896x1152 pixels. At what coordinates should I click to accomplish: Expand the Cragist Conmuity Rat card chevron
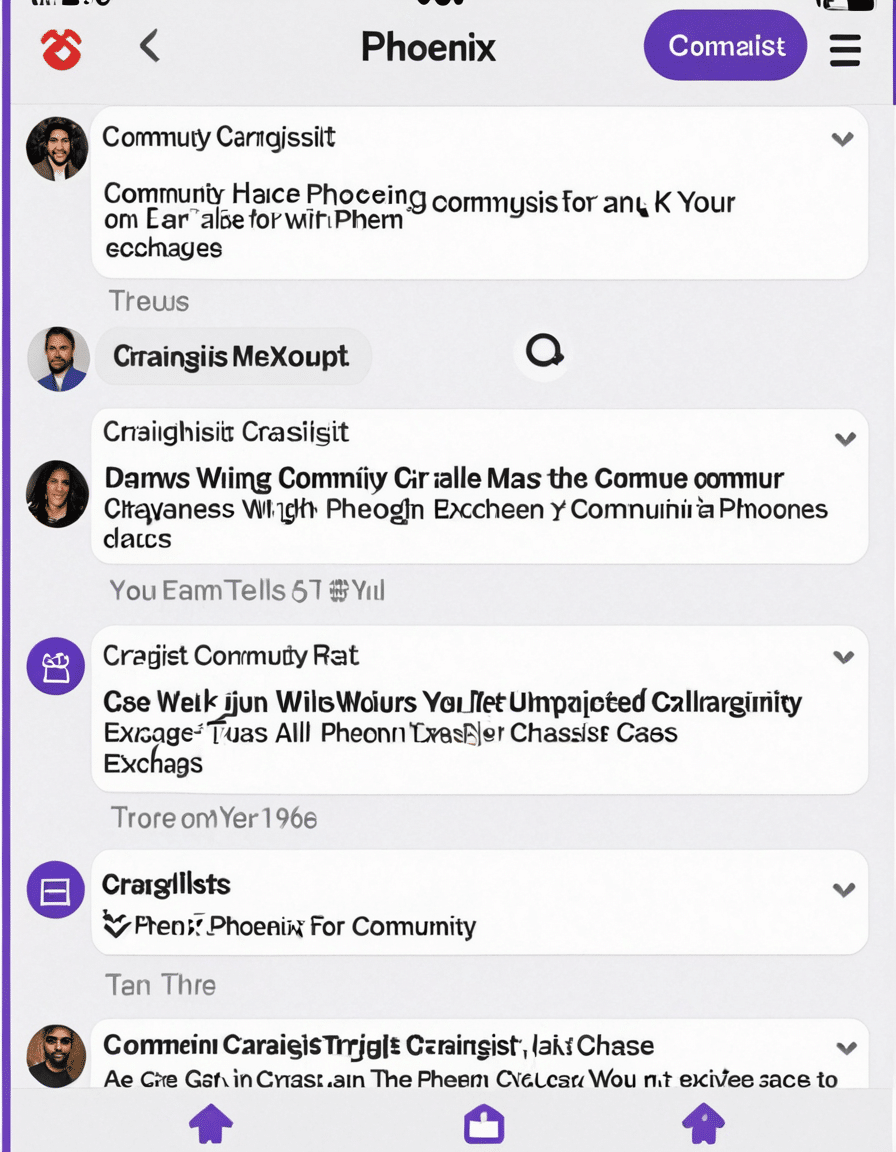[844, 657]
